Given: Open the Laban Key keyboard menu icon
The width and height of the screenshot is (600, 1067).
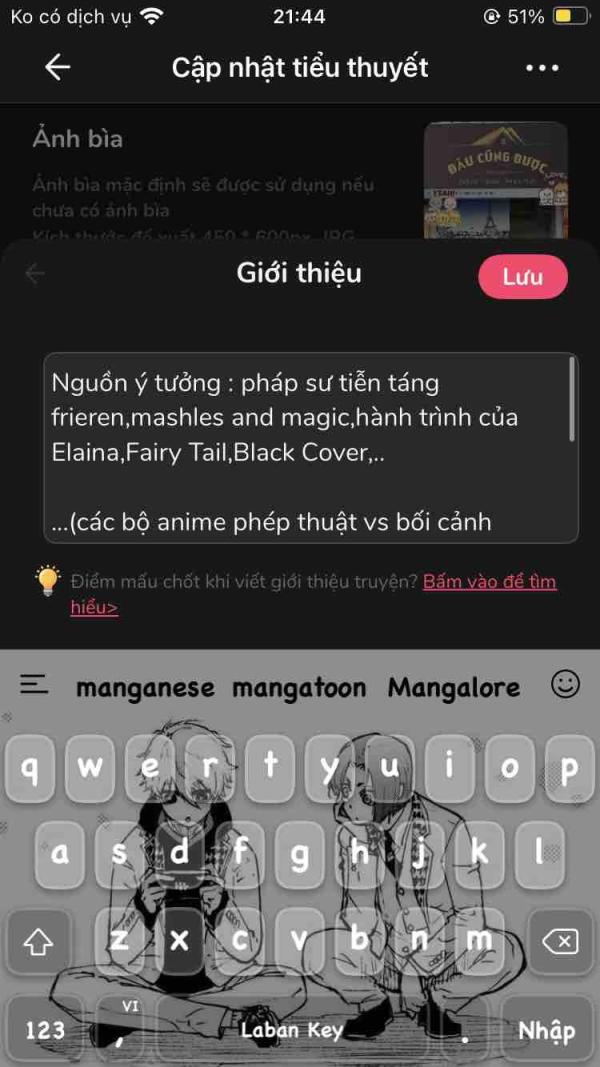Looking at the screenshot, I should (34, 684).
